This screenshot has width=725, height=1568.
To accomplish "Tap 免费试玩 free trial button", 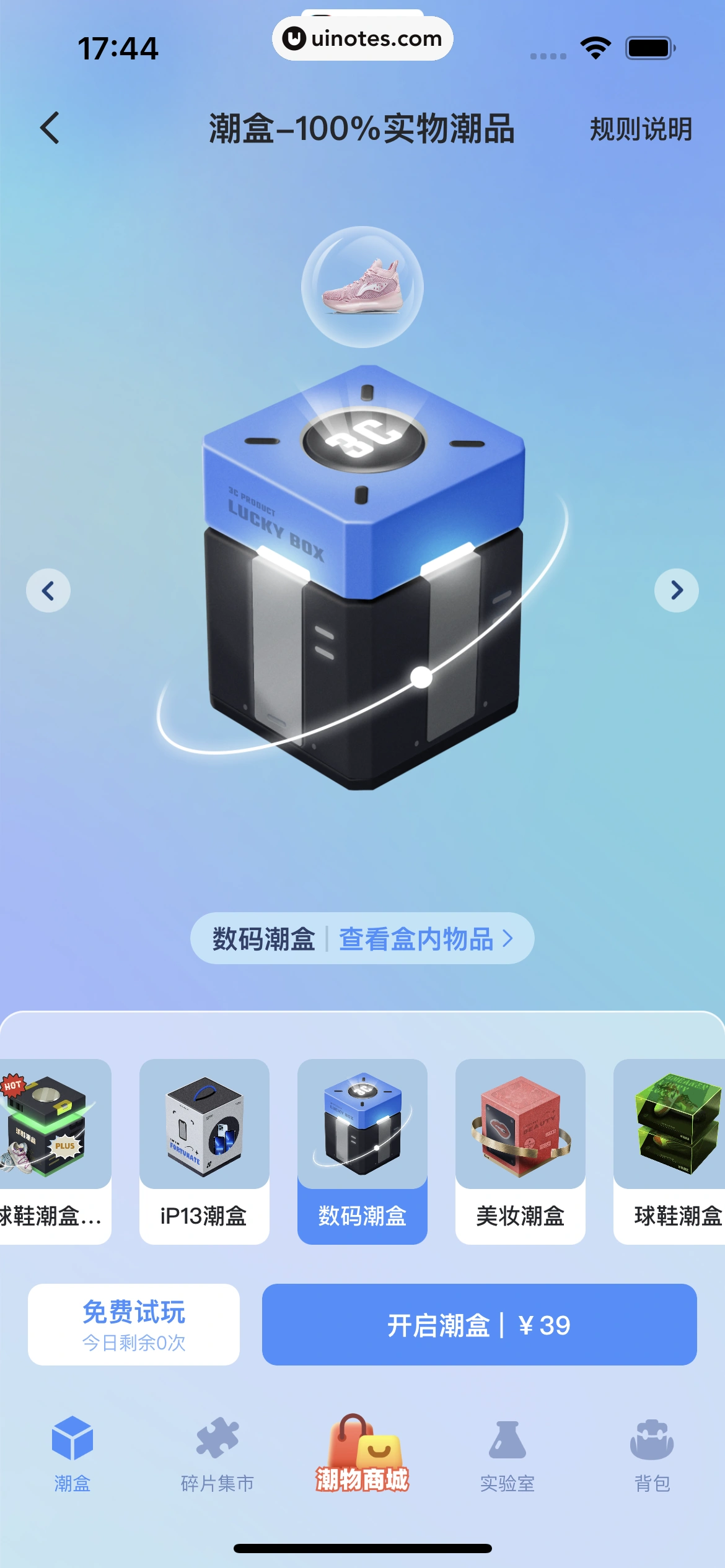I will tap(134, 1325).
